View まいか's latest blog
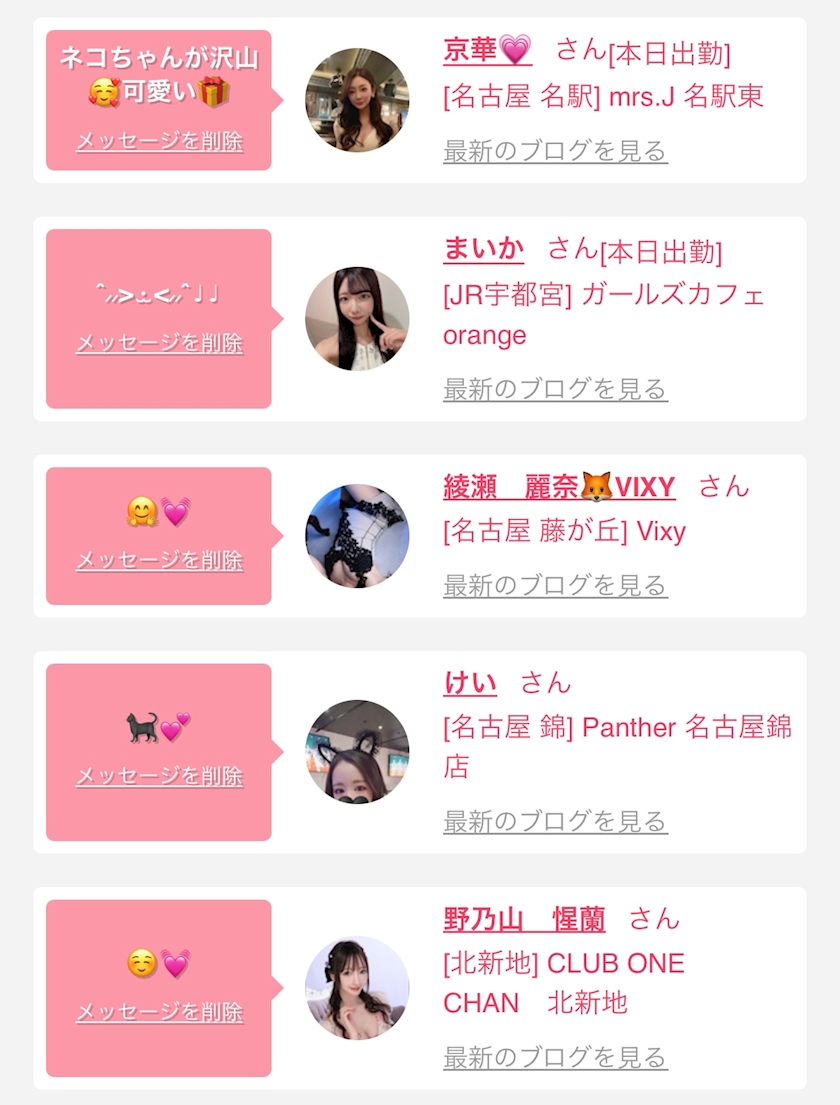Screen dimensions: 840x1105 (x=555, y=389)
